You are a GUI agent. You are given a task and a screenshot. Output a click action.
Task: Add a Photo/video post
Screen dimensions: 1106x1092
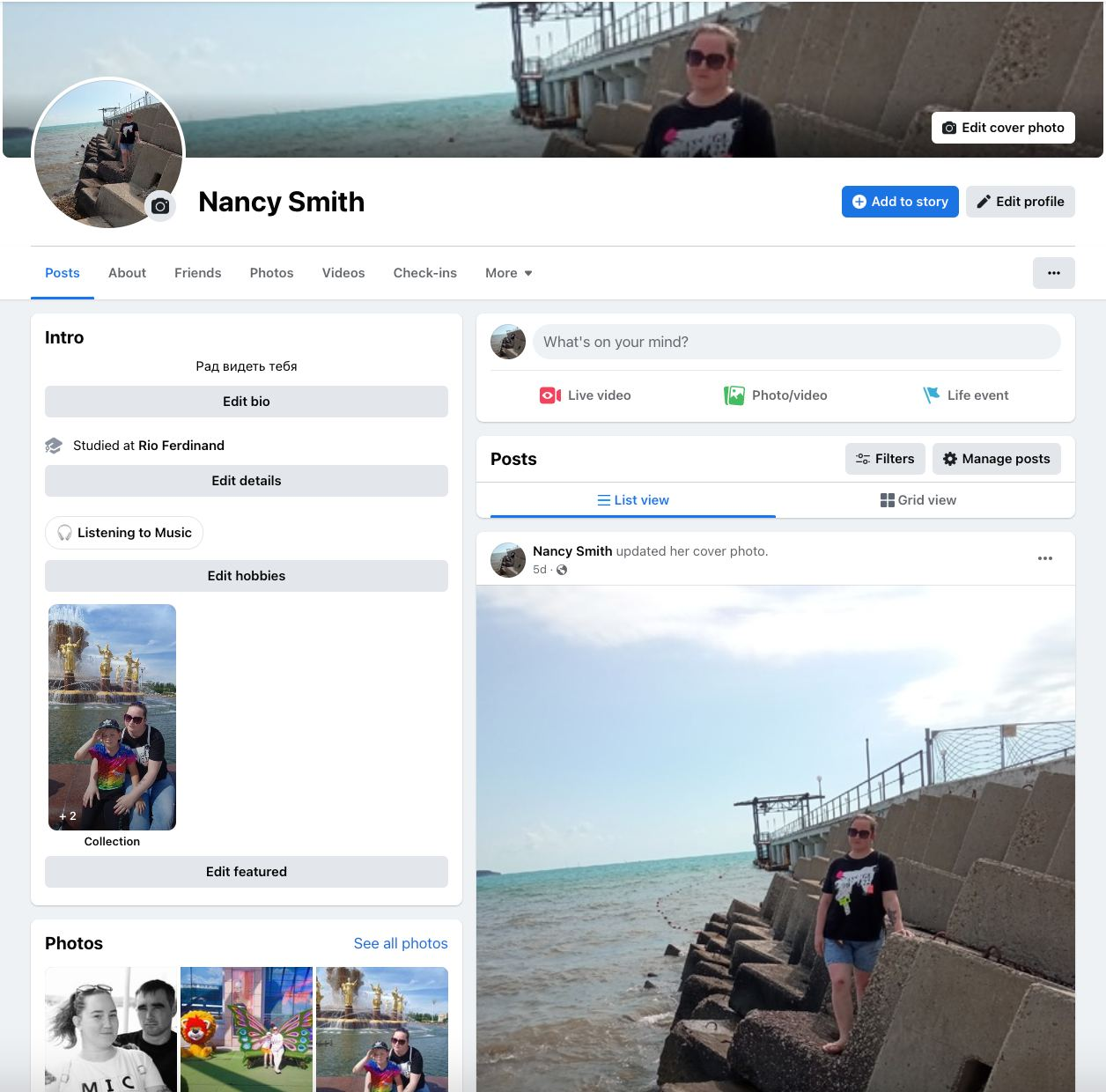tap(776, 395)
